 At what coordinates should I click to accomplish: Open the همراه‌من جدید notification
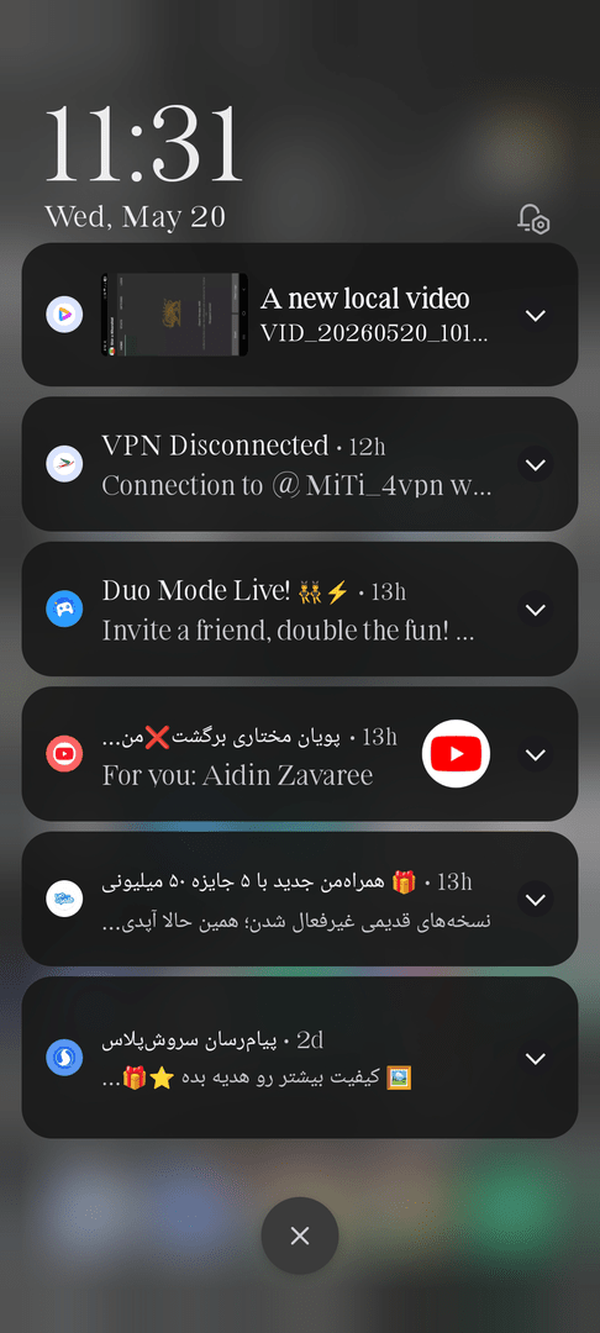click(x=300, y=899)
